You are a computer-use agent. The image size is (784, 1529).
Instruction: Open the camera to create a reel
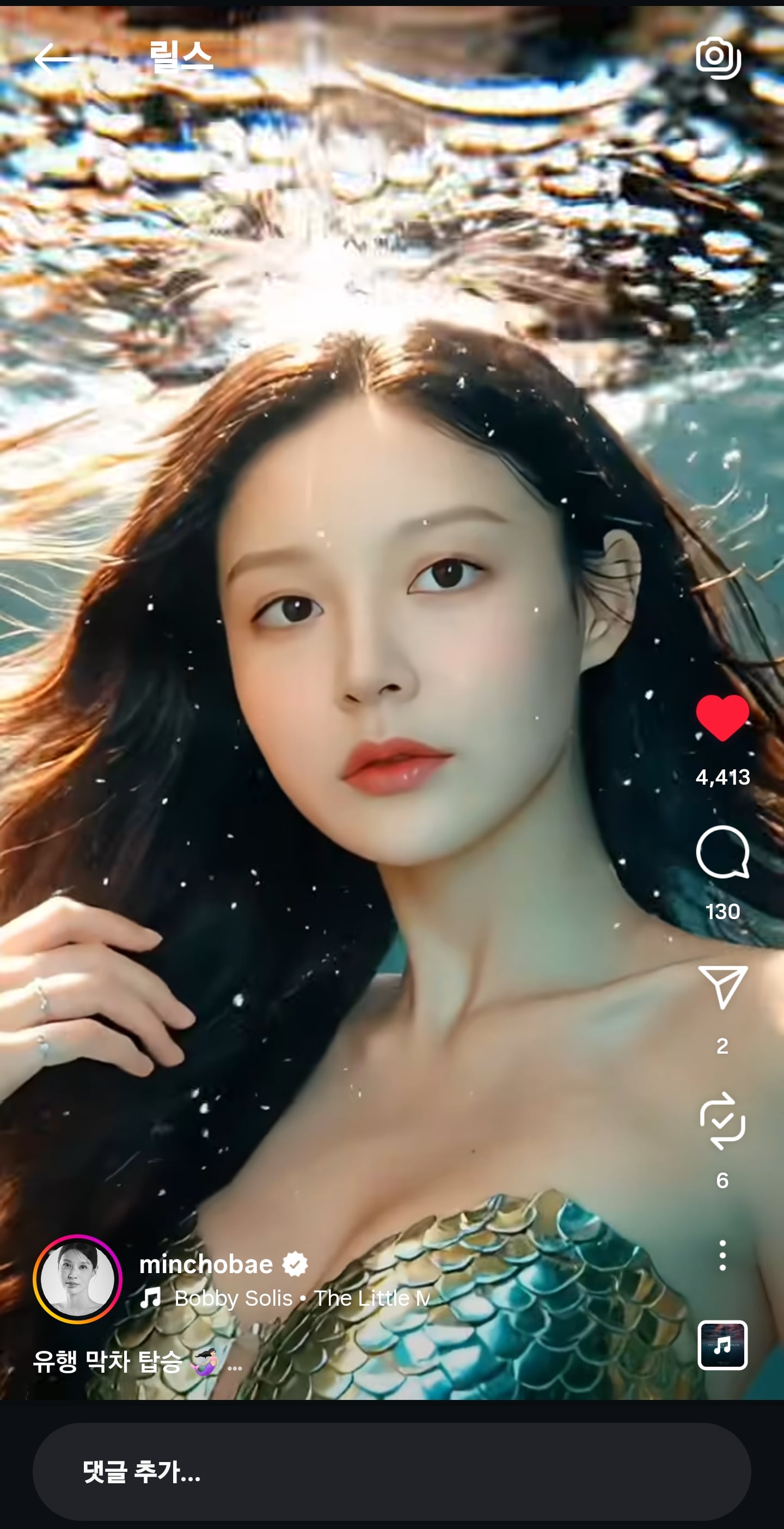(718, 58)
